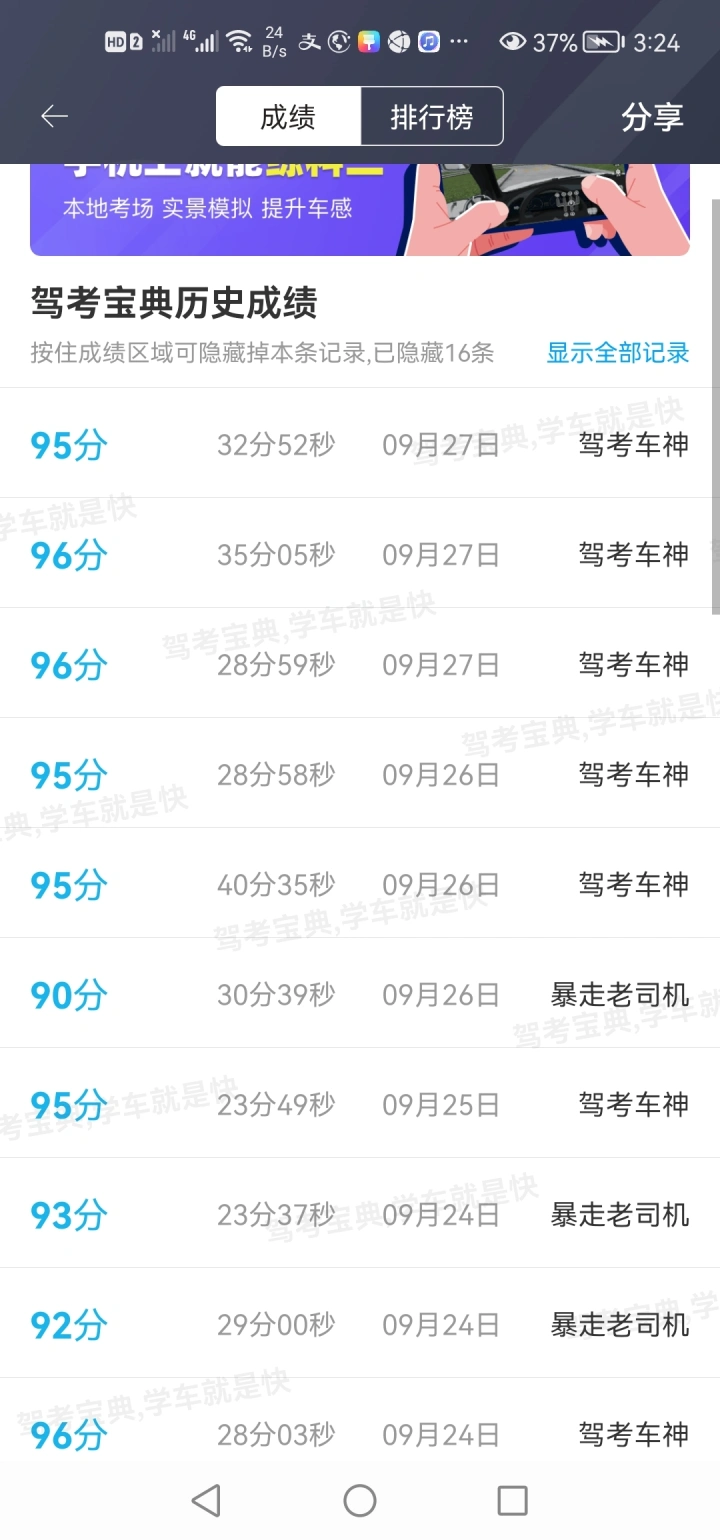
Task: Open recent apps via square button
Action: [512, 1500]
